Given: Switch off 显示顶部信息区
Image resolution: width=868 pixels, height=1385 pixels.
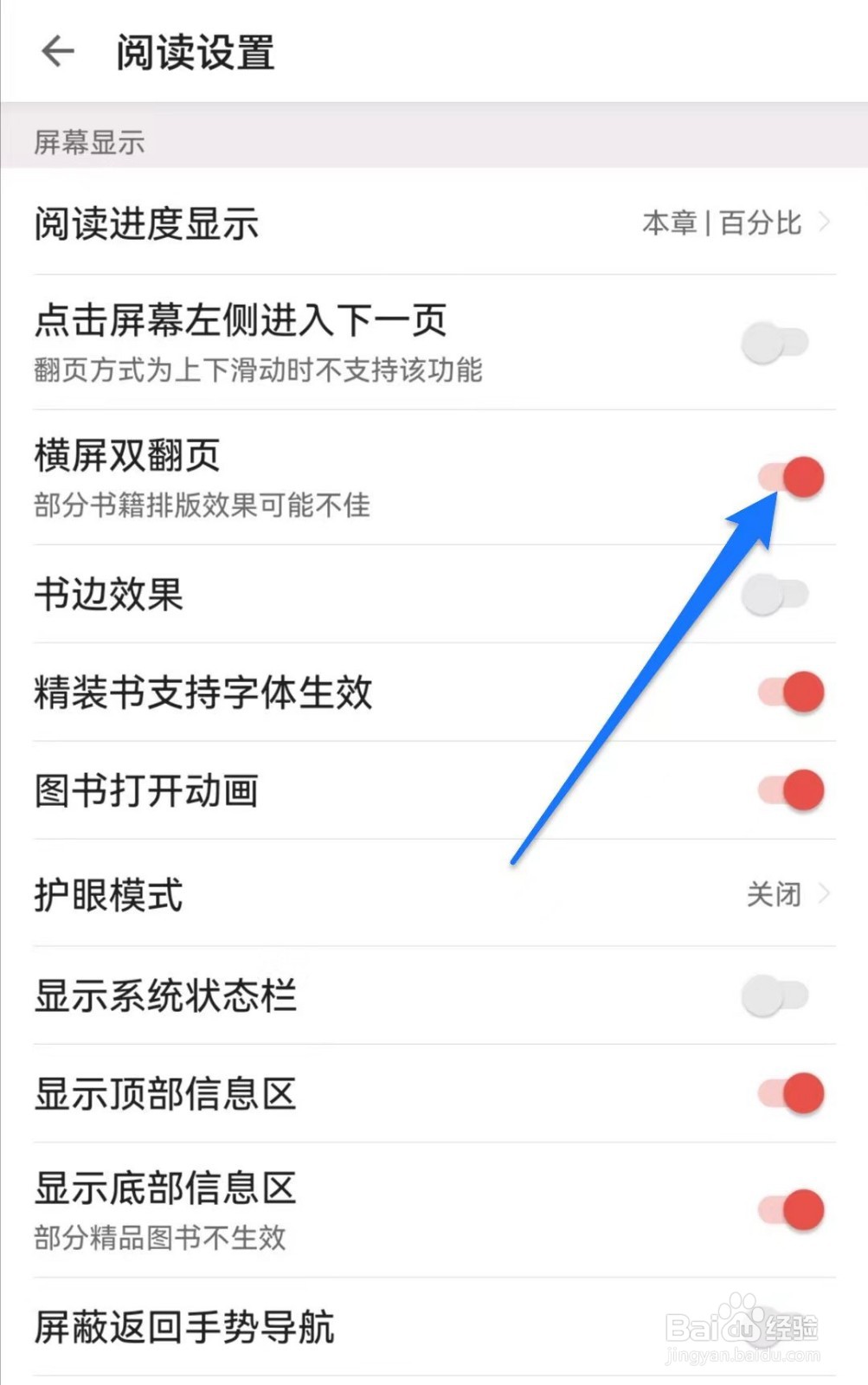Looking at the screenshot, I should [x=789, y=1094].
